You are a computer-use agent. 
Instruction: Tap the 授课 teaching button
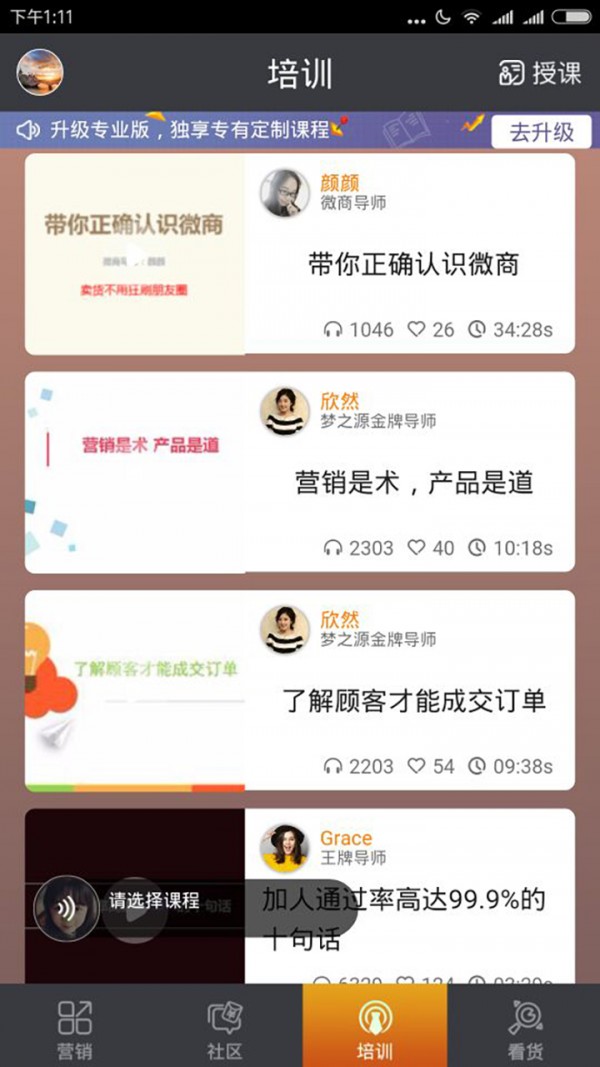click(x=540, y=73)
